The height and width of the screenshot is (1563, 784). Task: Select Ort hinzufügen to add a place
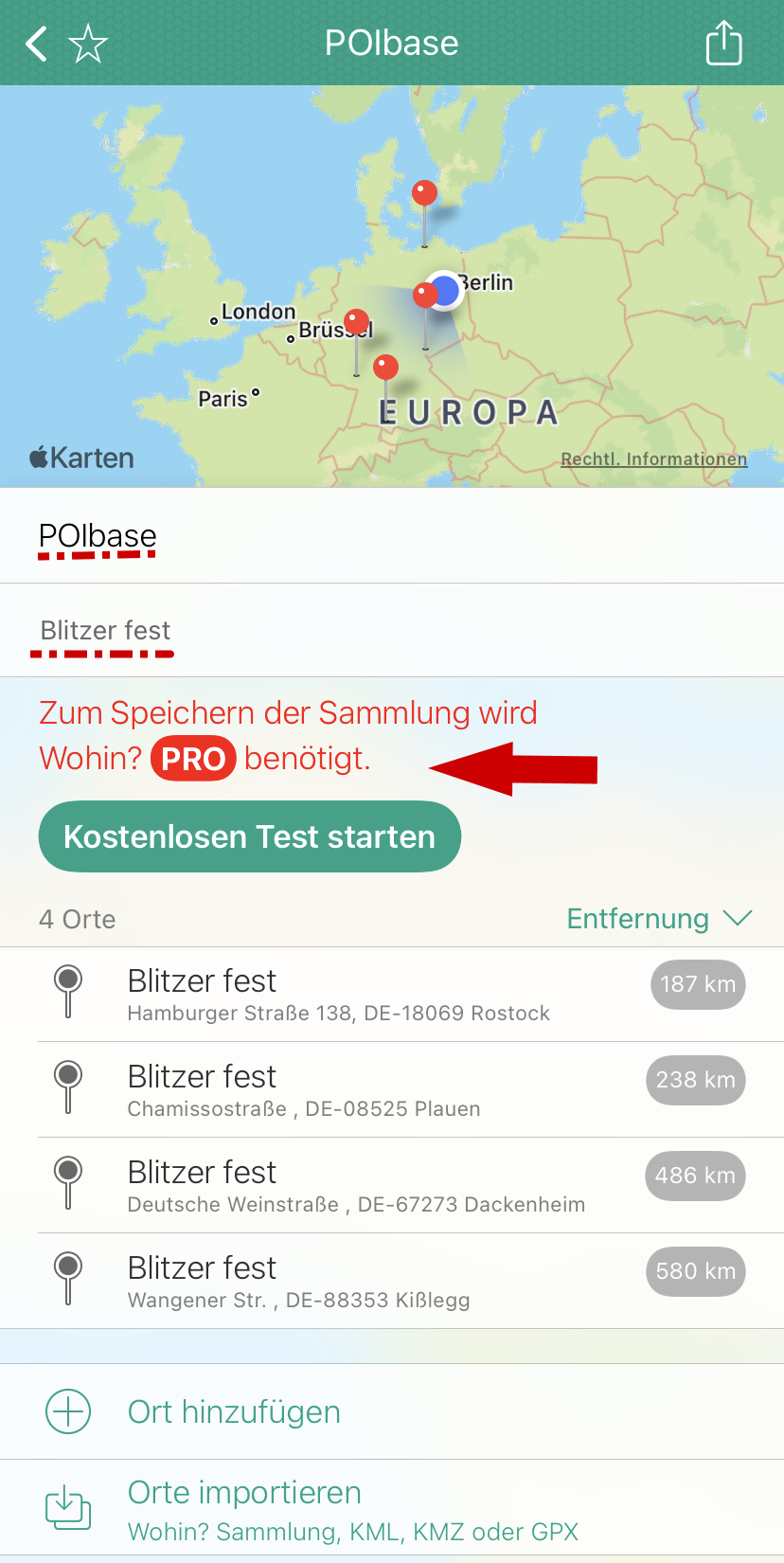[234, 1411]
